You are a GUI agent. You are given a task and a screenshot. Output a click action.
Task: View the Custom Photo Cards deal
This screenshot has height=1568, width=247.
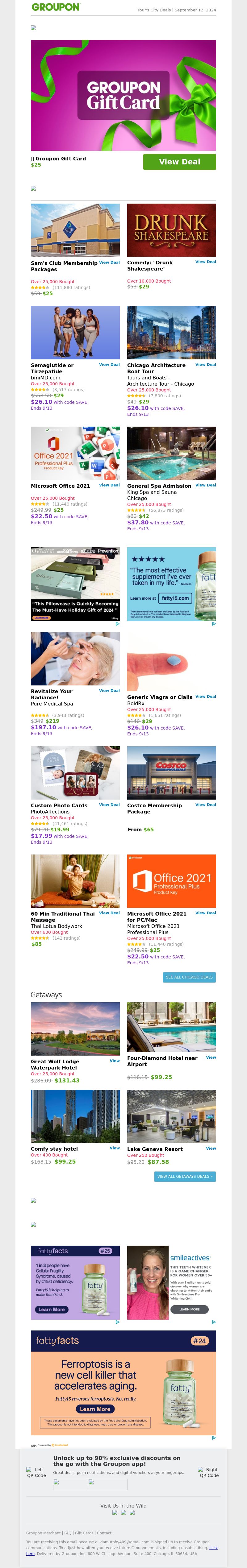pyautogui.click(x=109, y=805)
